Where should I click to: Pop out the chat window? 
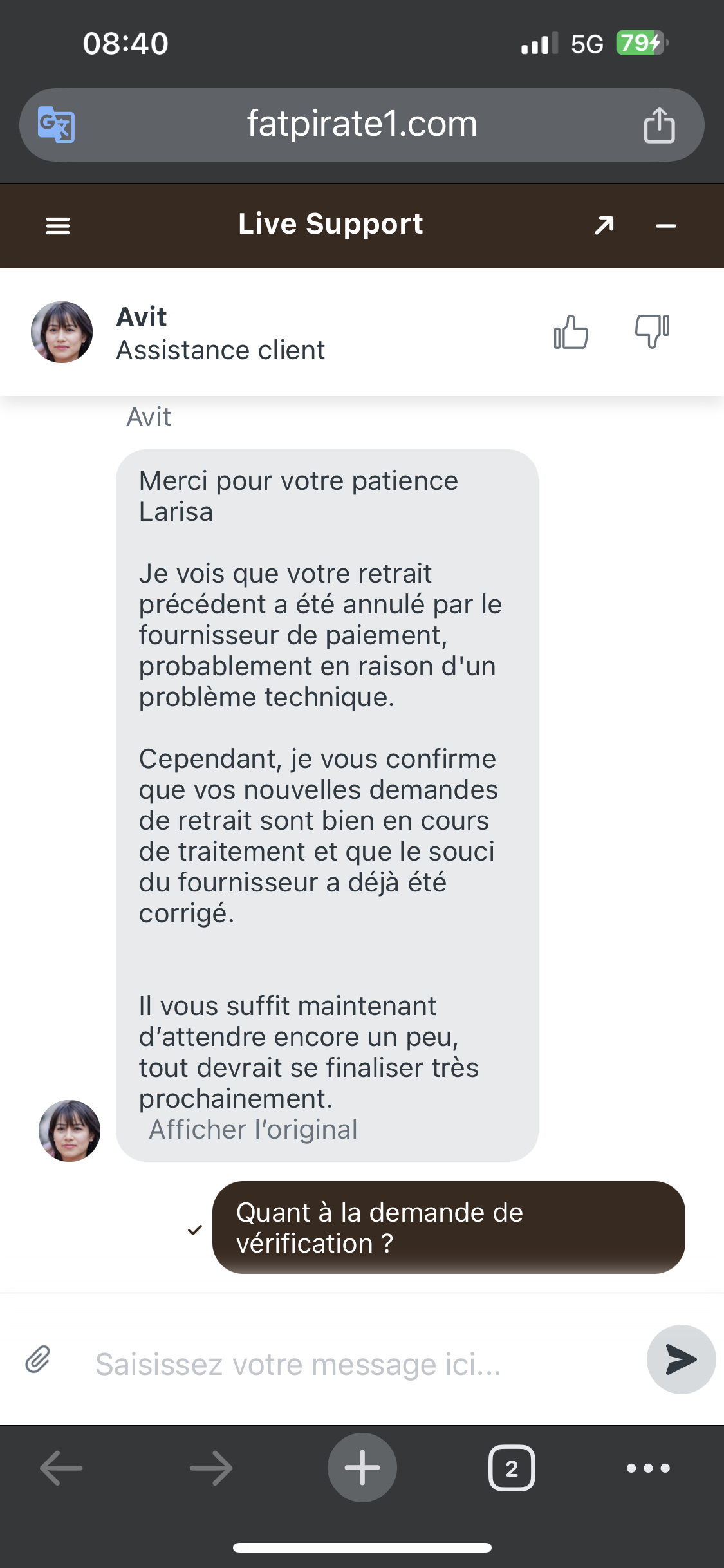tap(604, 225)
